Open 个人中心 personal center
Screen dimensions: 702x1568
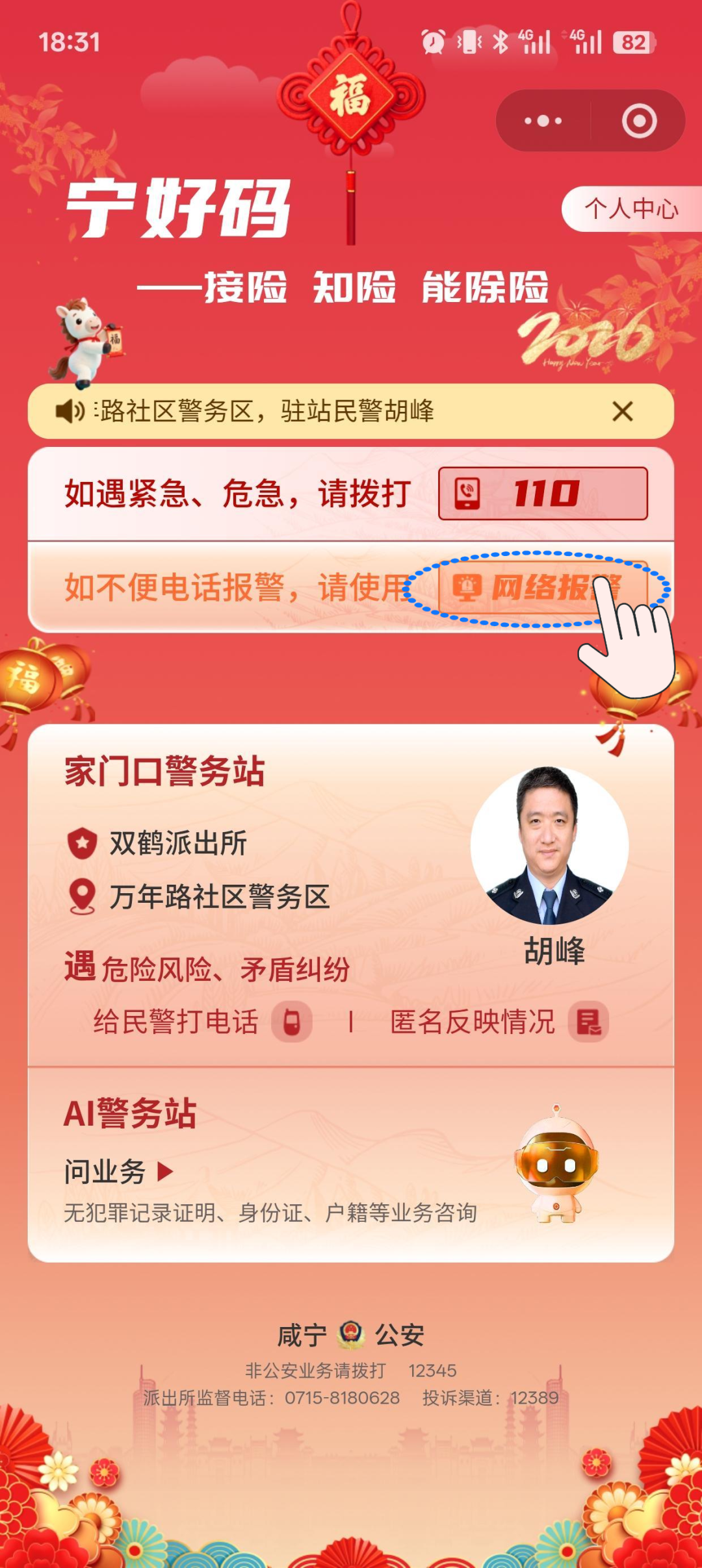(630, 209)
